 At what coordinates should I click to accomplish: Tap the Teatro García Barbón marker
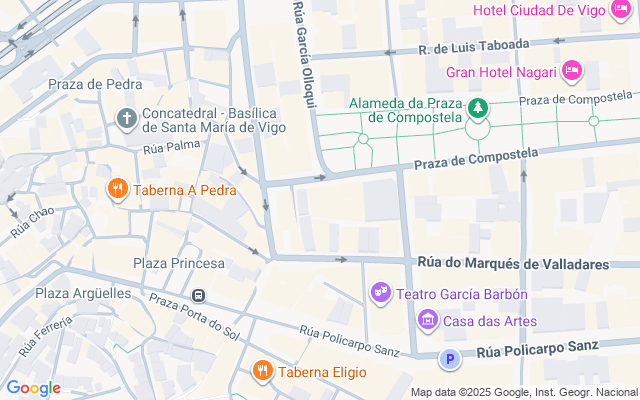click(380, 292)
